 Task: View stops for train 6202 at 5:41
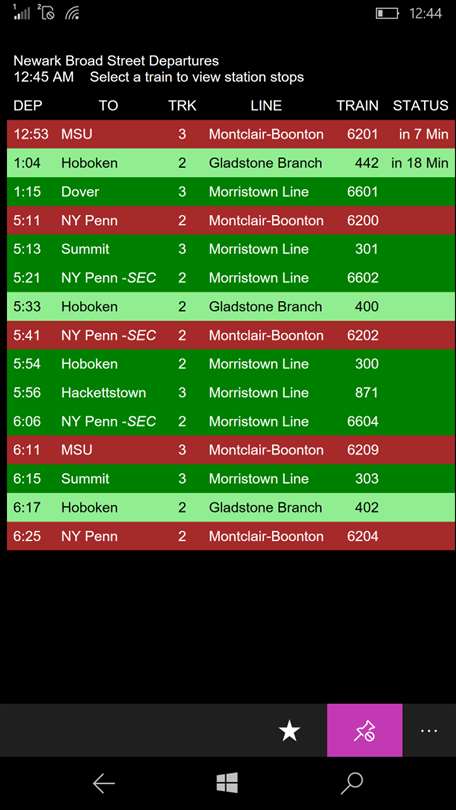pyautogui.click(x=231, y=335)
